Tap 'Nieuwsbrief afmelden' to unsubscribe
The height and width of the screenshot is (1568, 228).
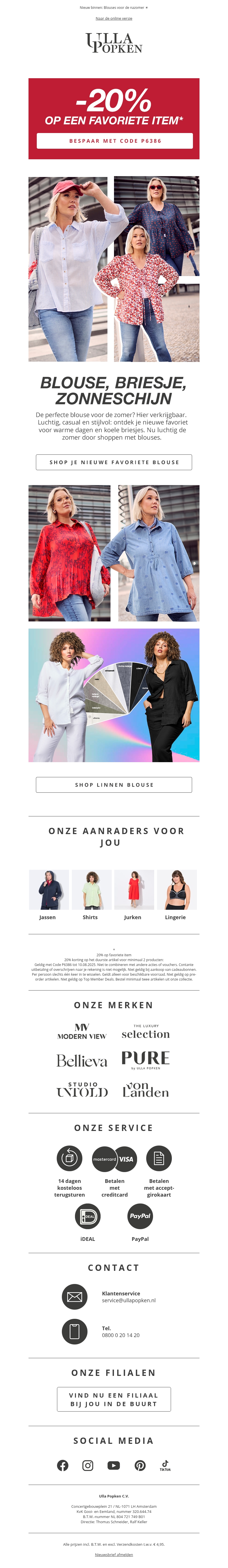[114, 1554]
